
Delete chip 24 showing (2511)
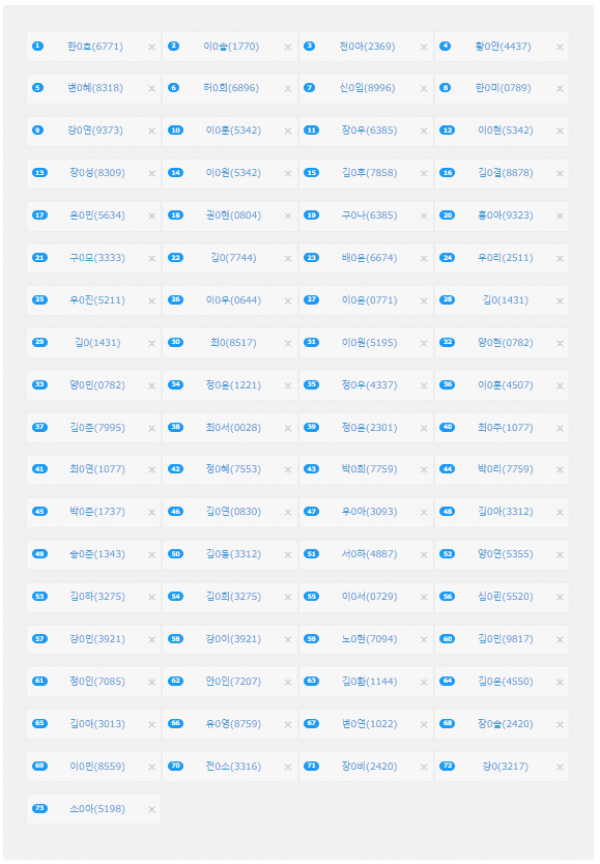pos(560,258)
